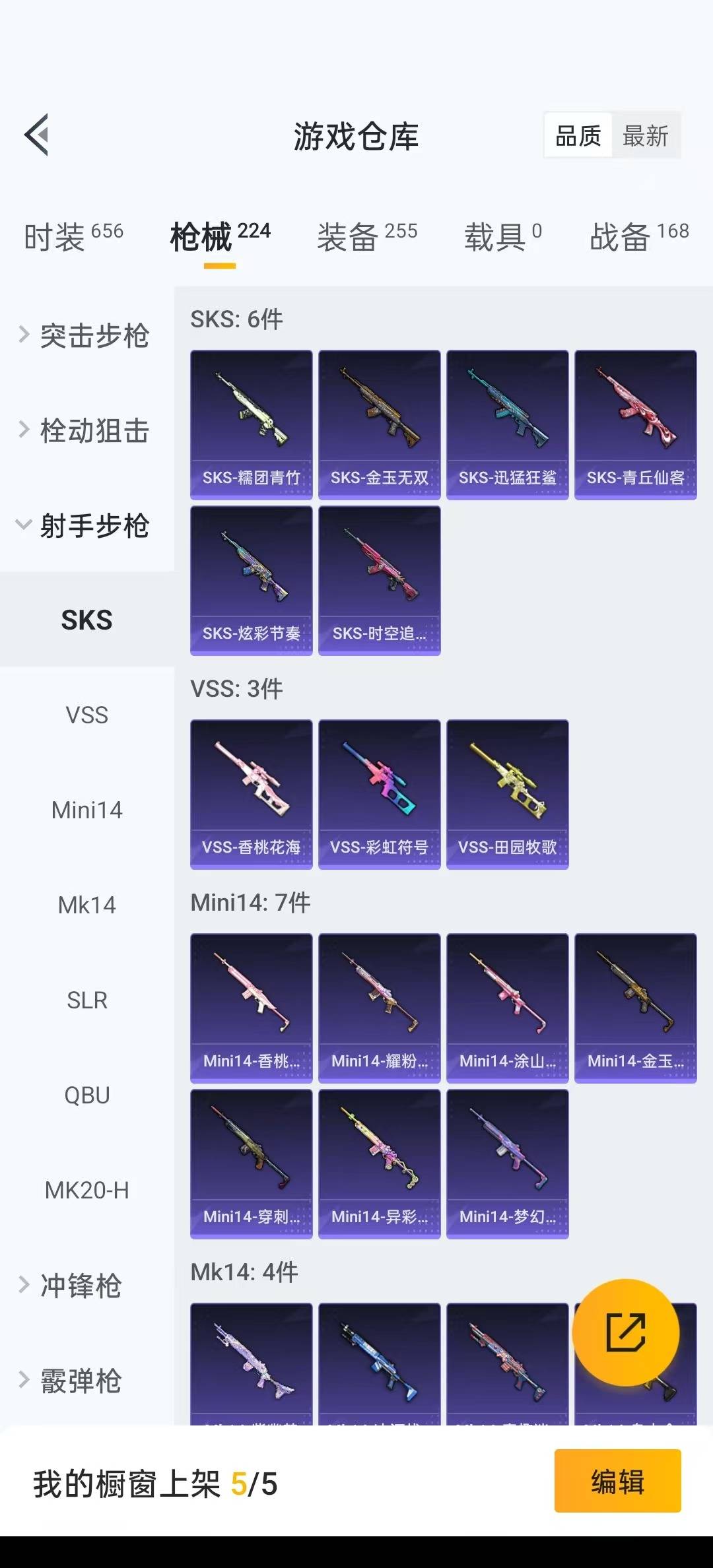Screen dimensions: 713x1568
Task: Switch to the 装备 tab
Action: click(367, 236)
